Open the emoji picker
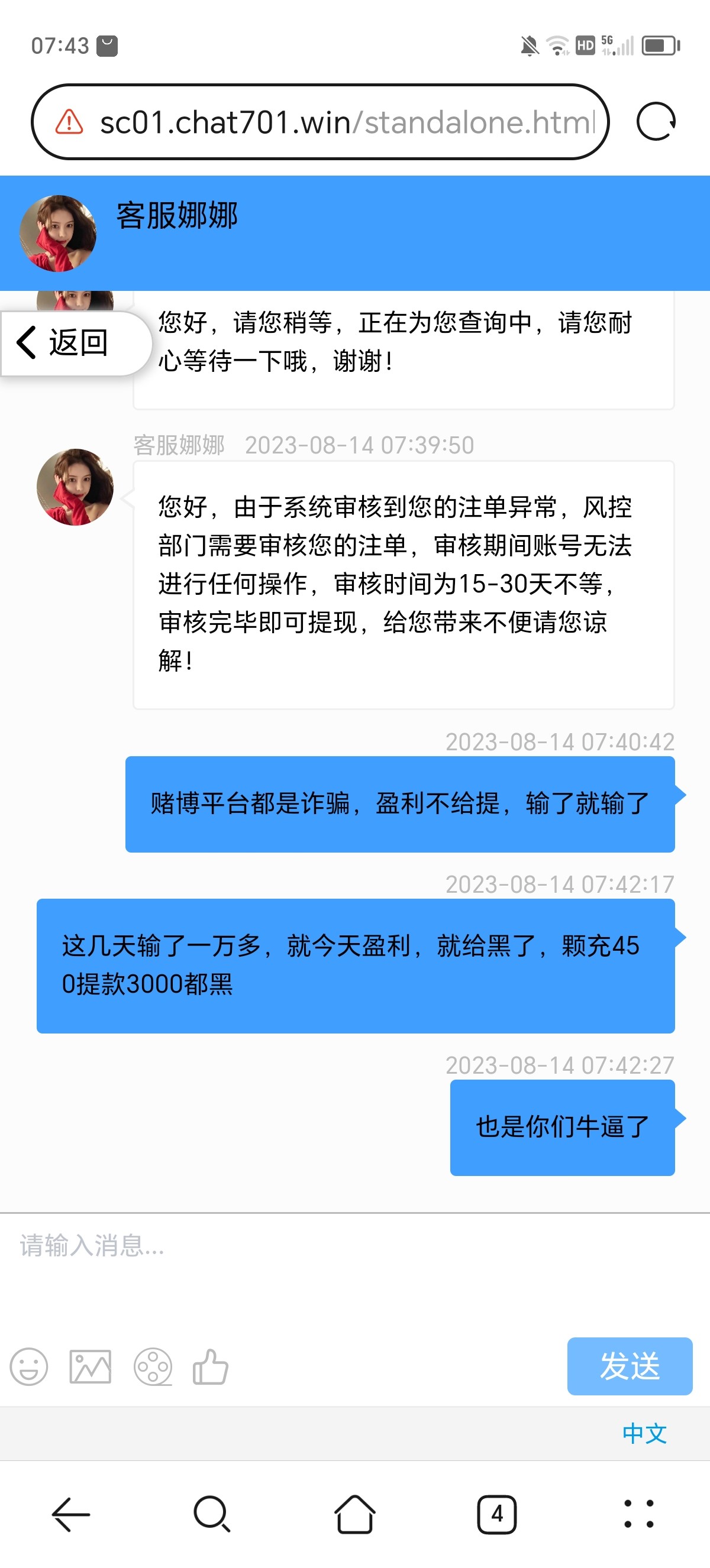Image resolution: width=710 pixels, height=1568 pixels. (29, 1366)
